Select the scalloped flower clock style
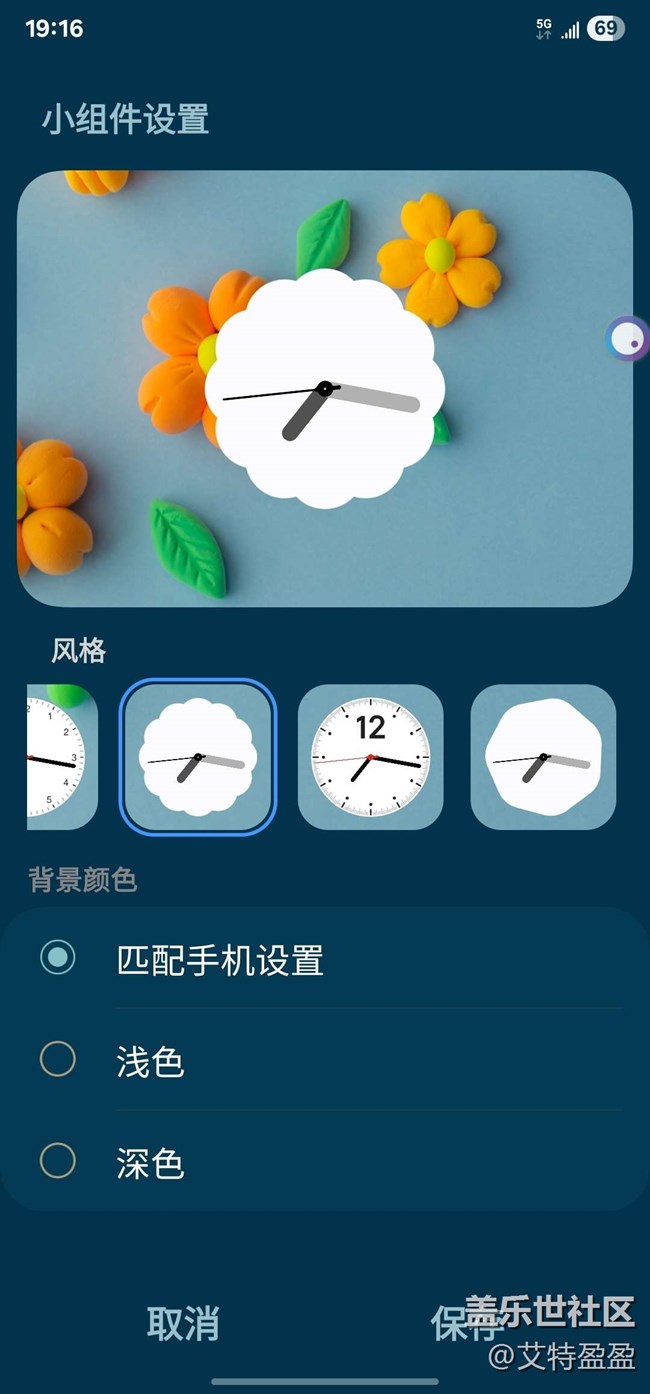Screen dimensions: 650x1394 (x=198, y=757)
